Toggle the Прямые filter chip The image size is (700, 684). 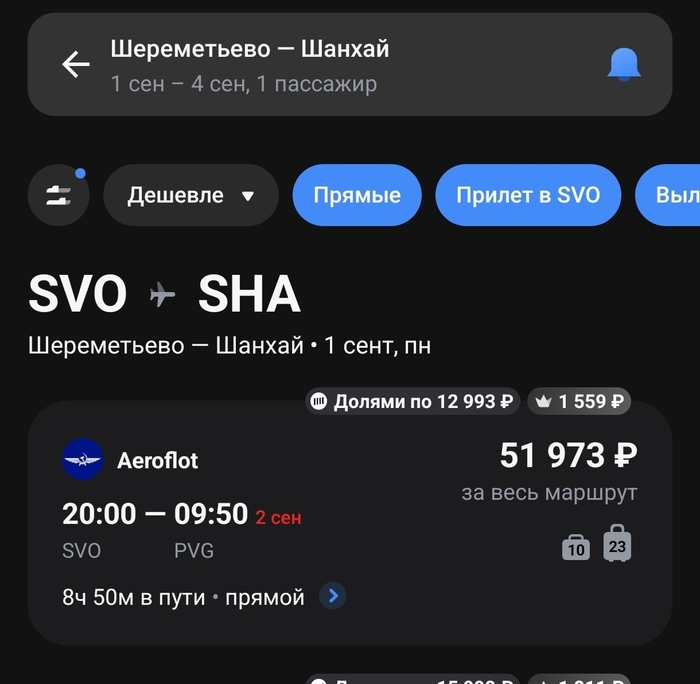point(357,195)
